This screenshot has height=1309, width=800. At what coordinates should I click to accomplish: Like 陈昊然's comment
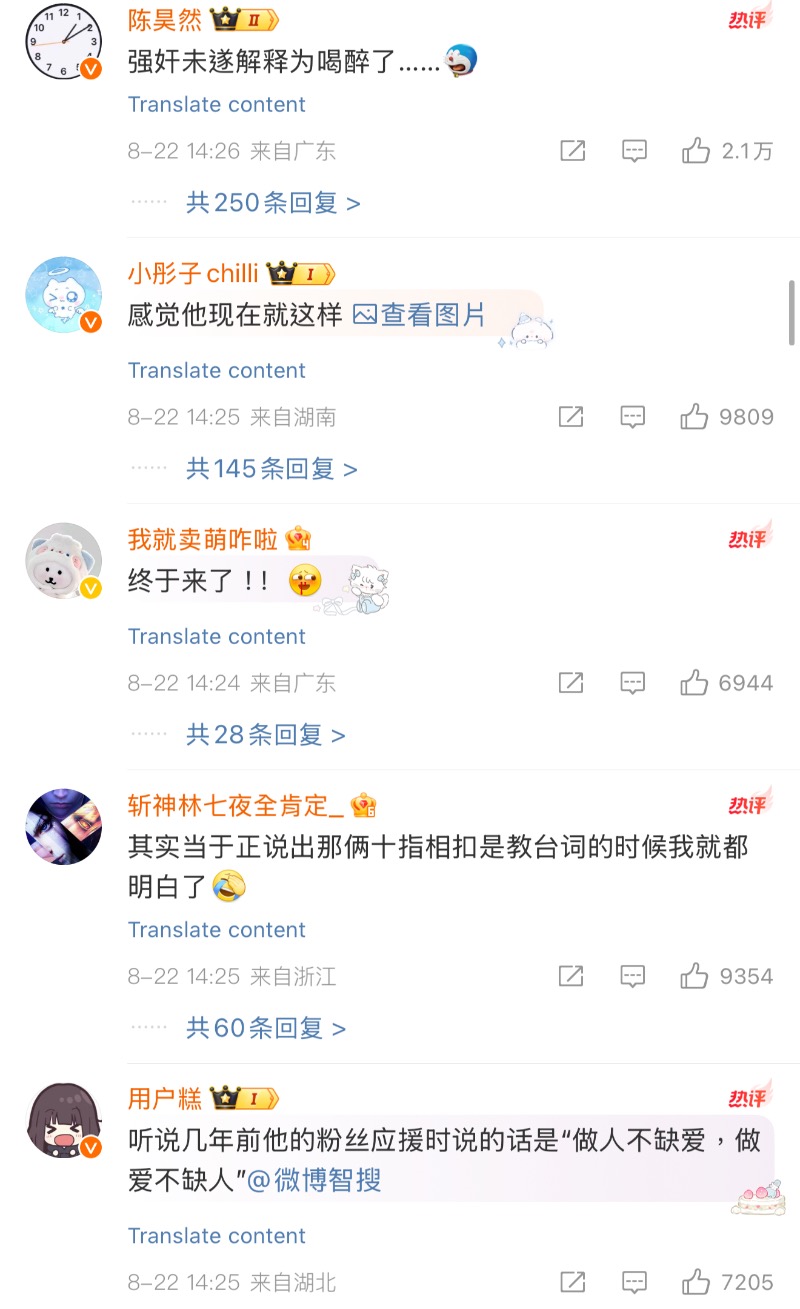[696, 151]
